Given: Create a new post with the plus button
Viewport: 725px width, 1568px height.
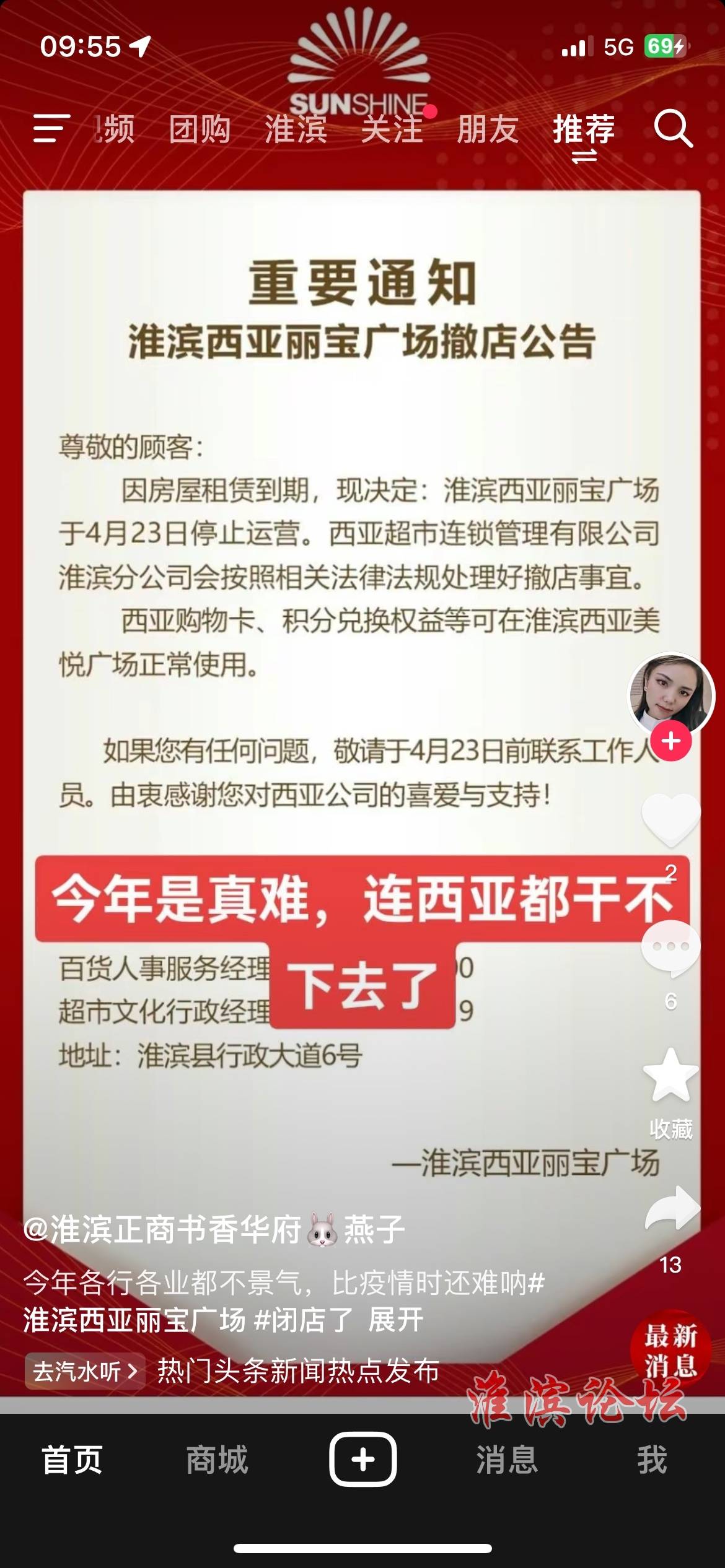Looking at the screenshot, I should [x=362, y=1460].
